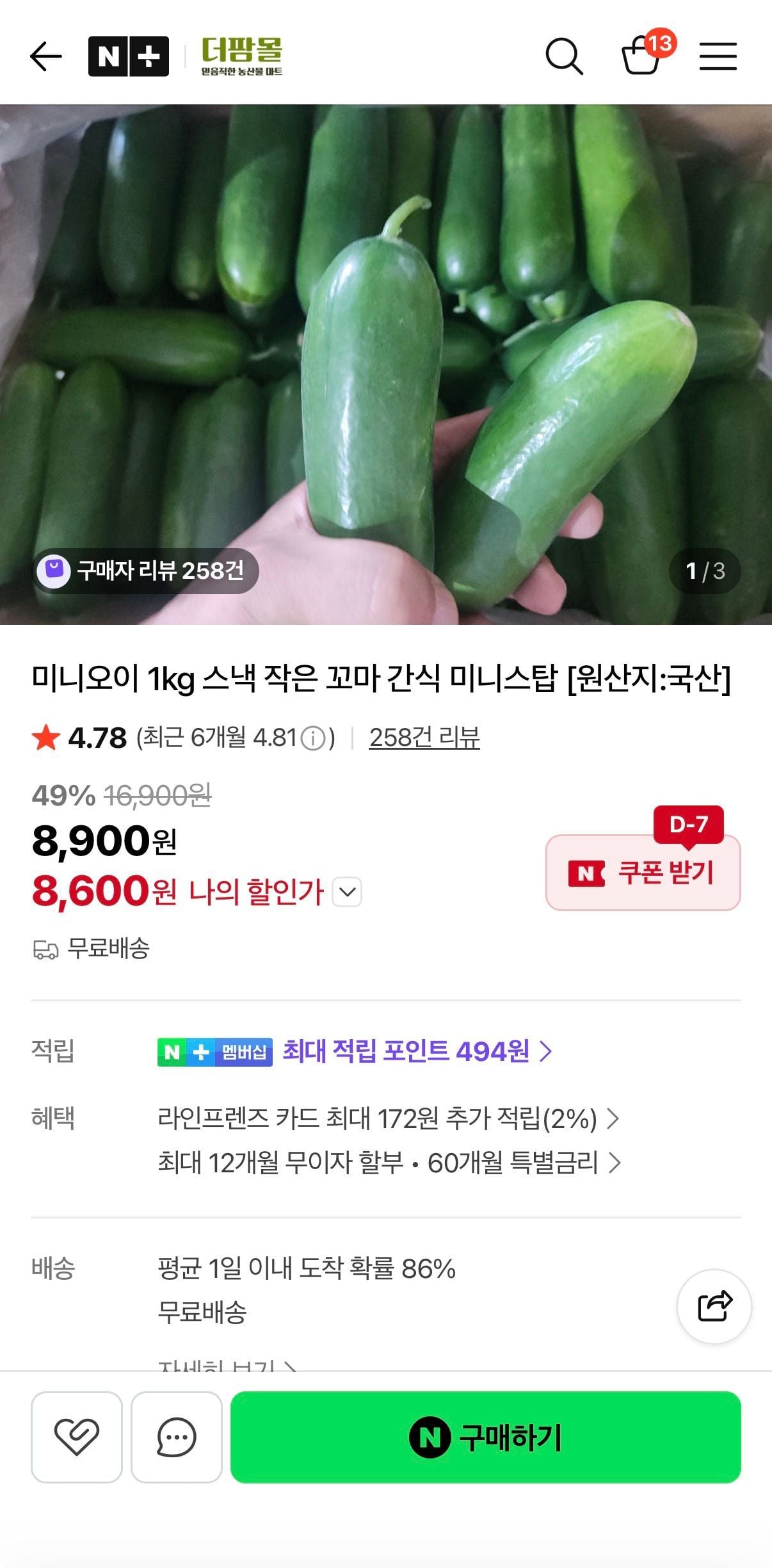Viewport: 772px width, 1568px height.
Task: Expand the 나의 할인가 dropdown
Action: pyautogui.click(x=347, y=892)
